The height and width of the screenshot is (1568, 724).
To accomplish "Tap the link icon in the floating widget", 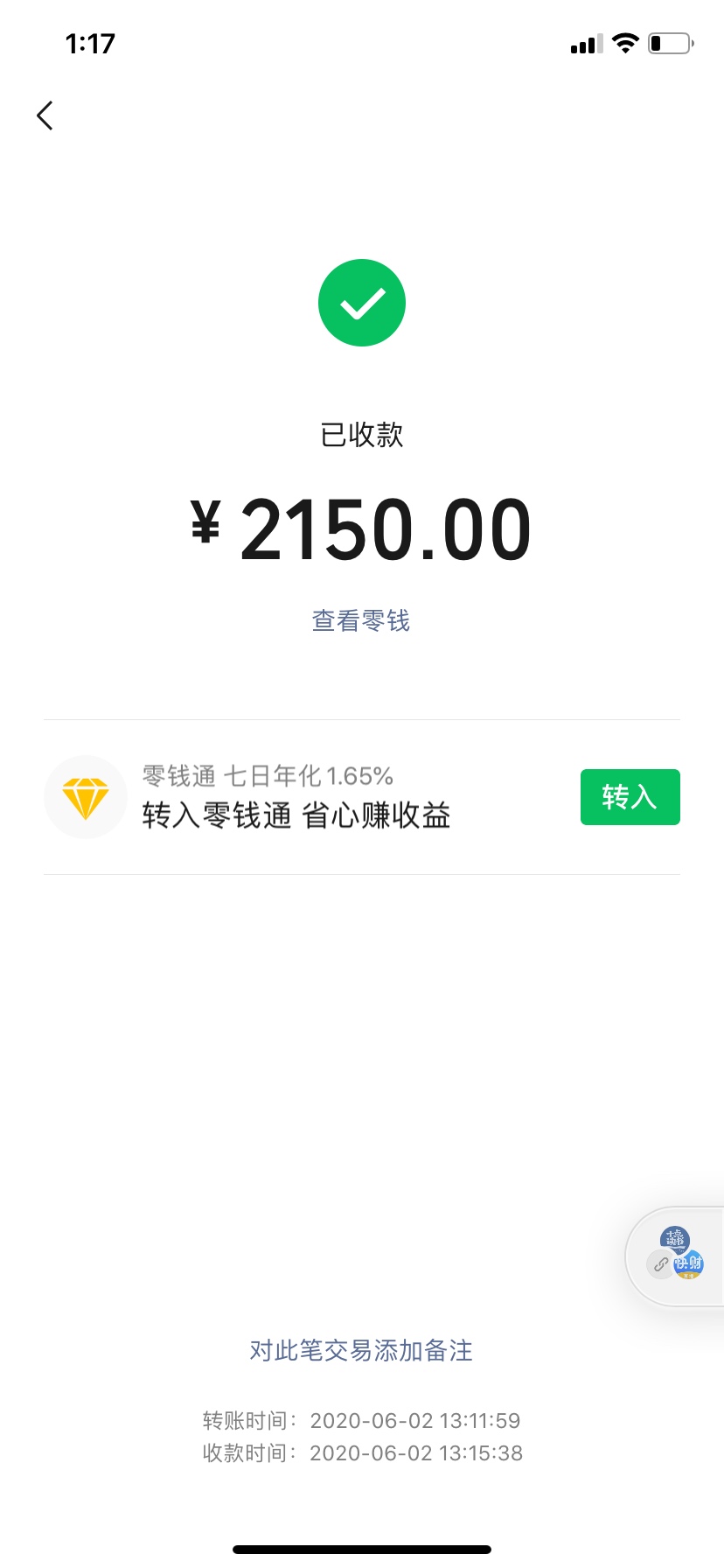I will (x=661, y=1264).
